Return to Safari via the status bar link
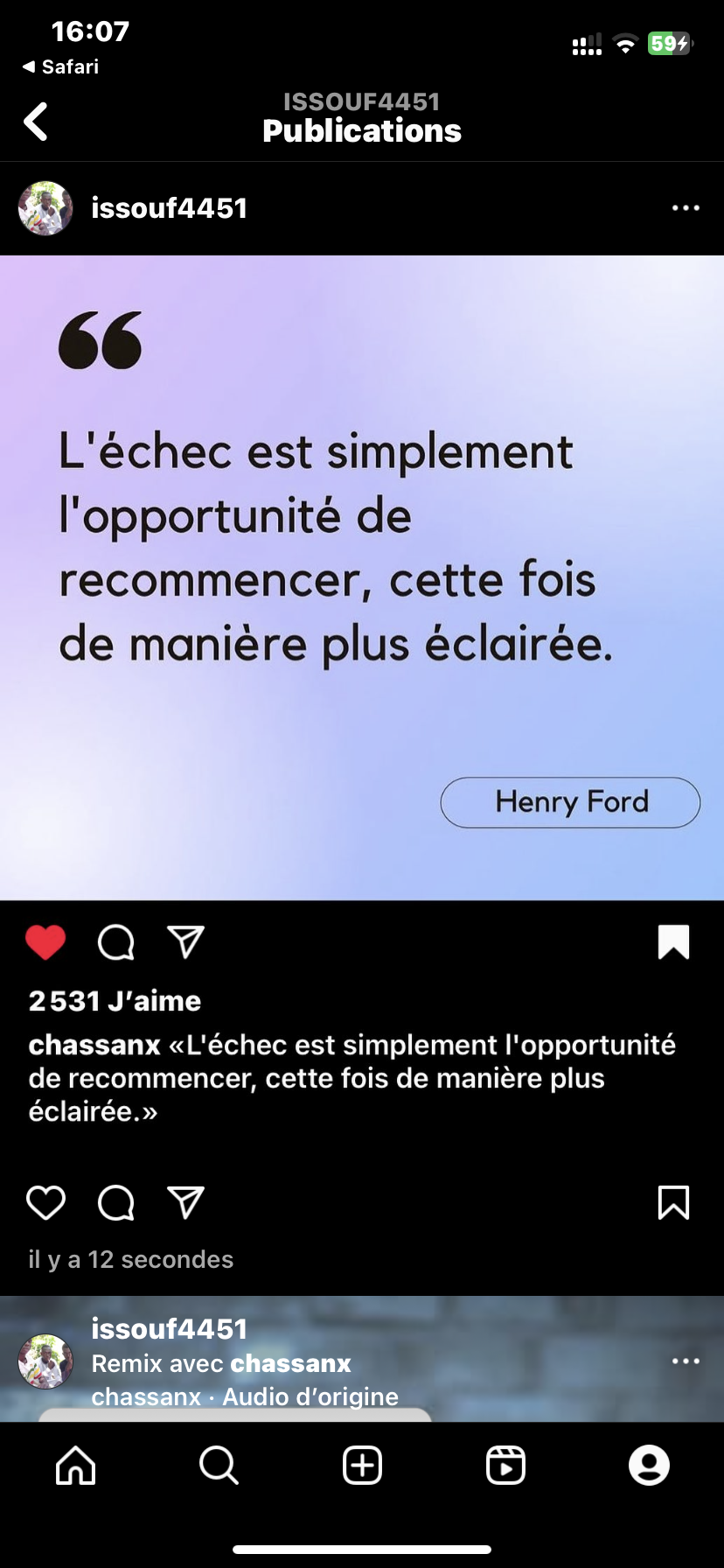This screenshot has width=724, height=1568. click(60, 66)
